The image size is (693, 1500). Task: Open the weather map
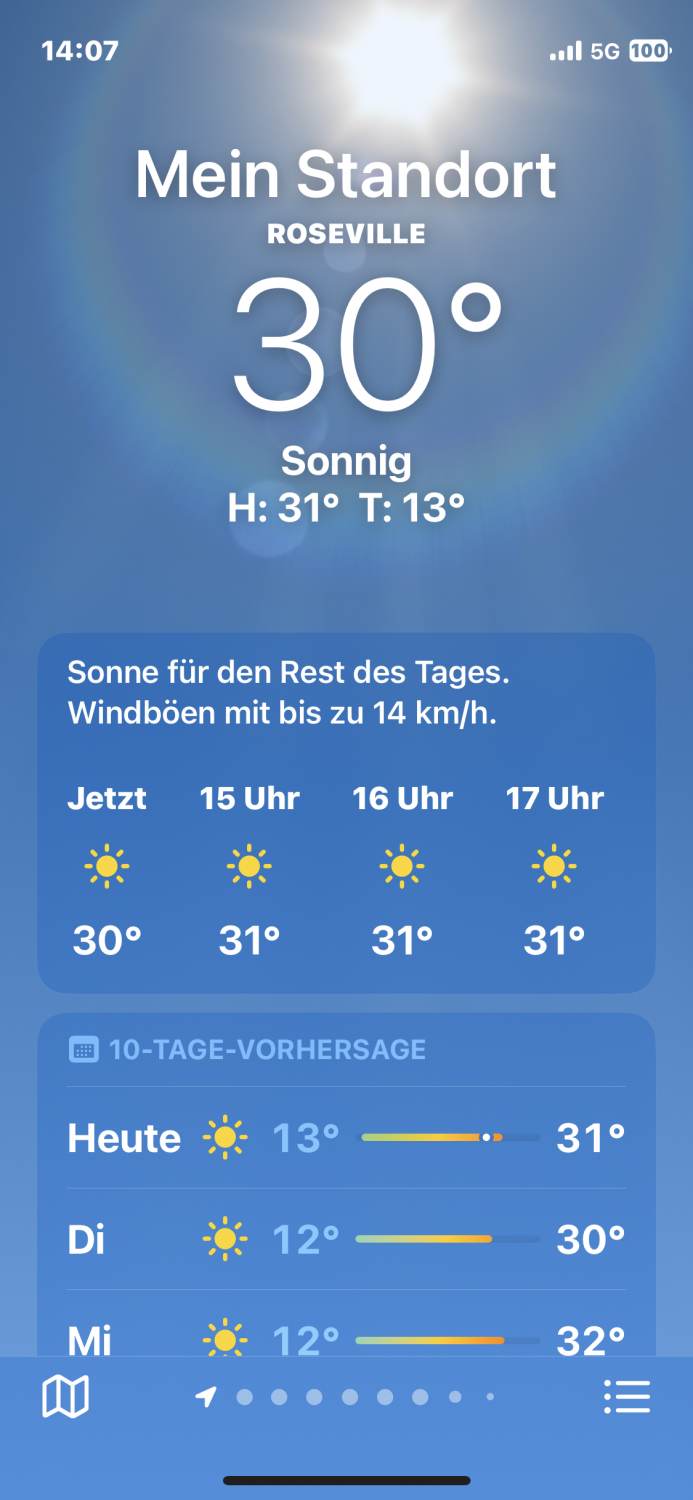point(66,1396)
